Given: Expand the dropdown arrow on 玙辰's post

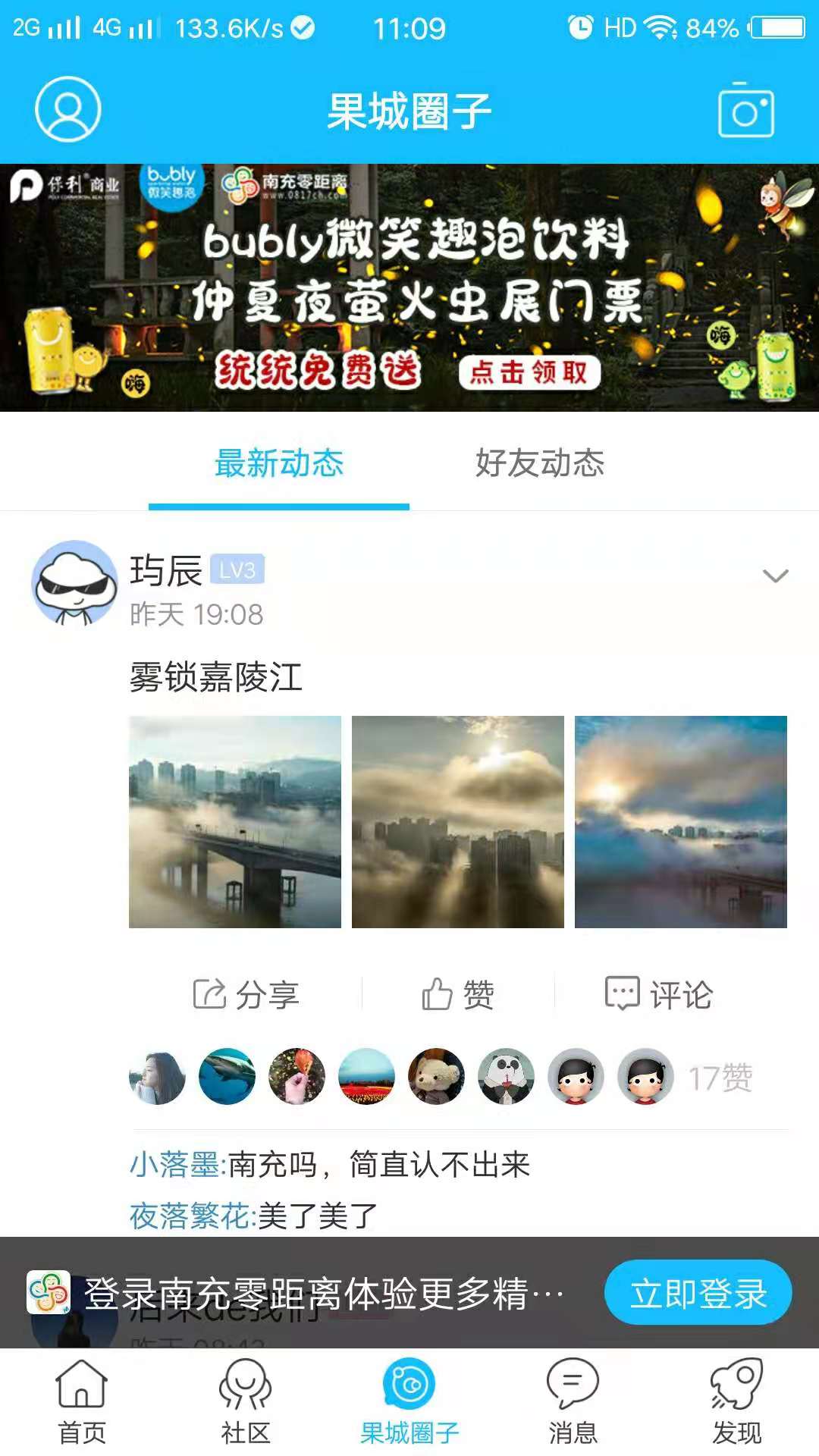Looking at the screenshot, I should tap(775, 576).
